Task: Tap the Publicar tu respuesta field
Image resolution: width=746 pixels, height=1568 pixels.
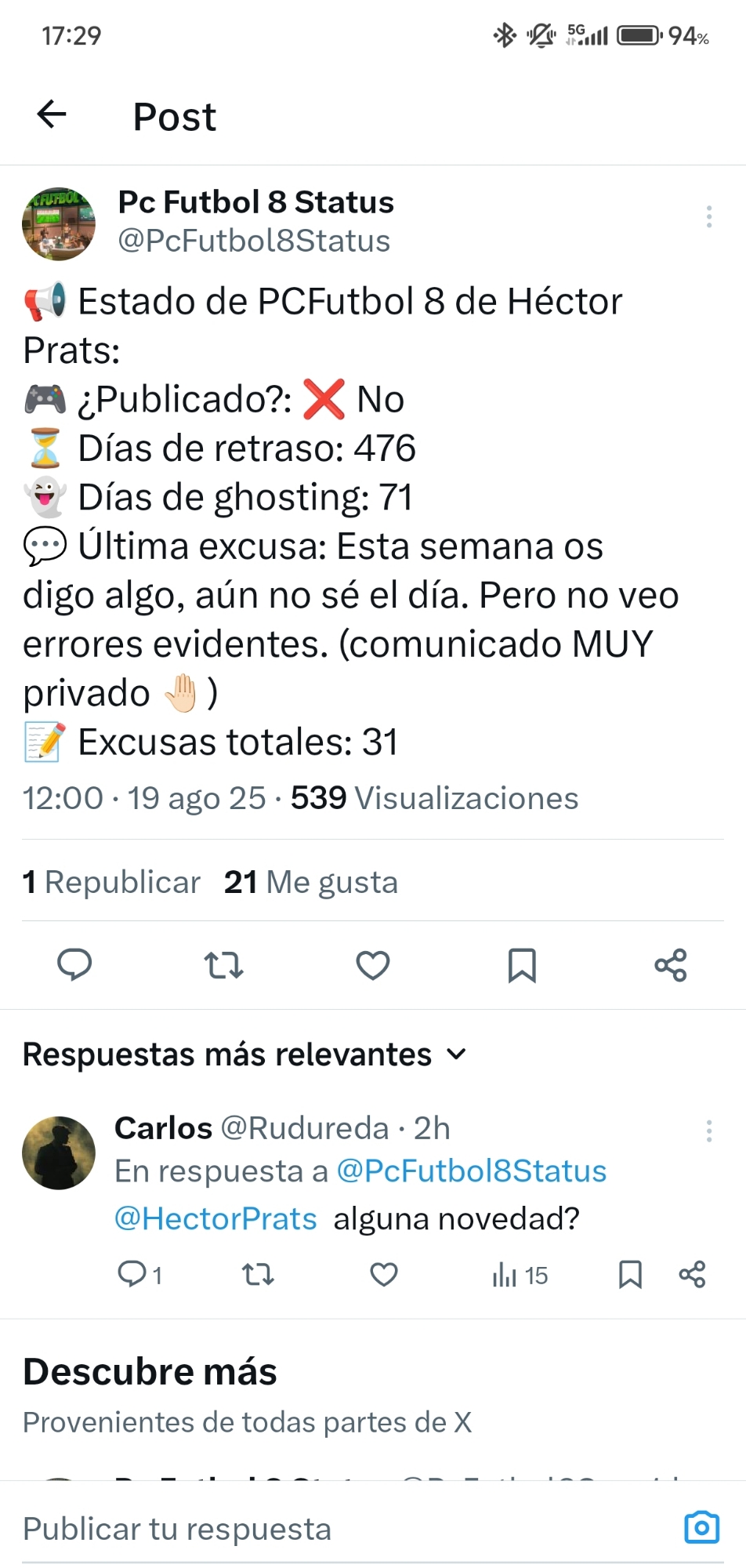Action: click(x=313, y=1529)
